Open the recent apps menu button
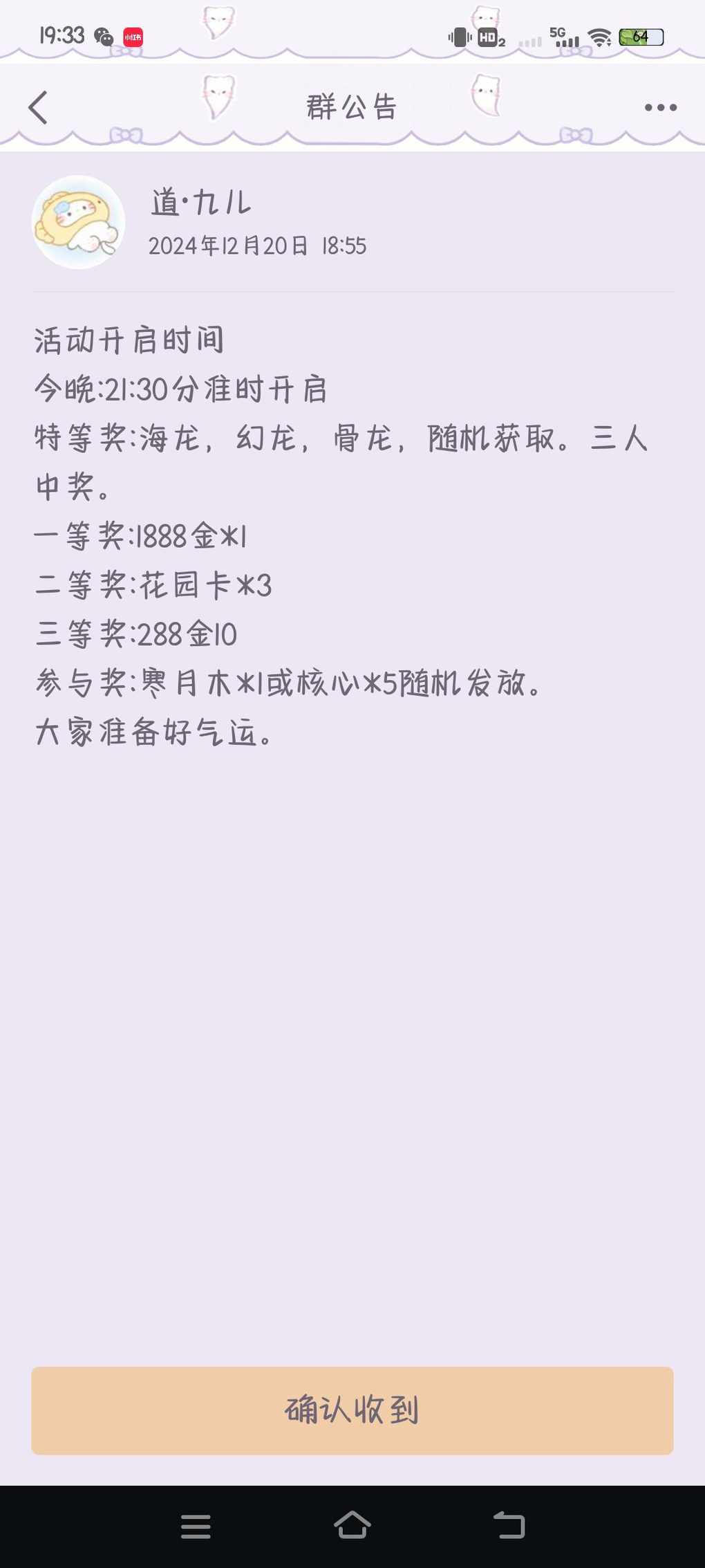 196,1526
